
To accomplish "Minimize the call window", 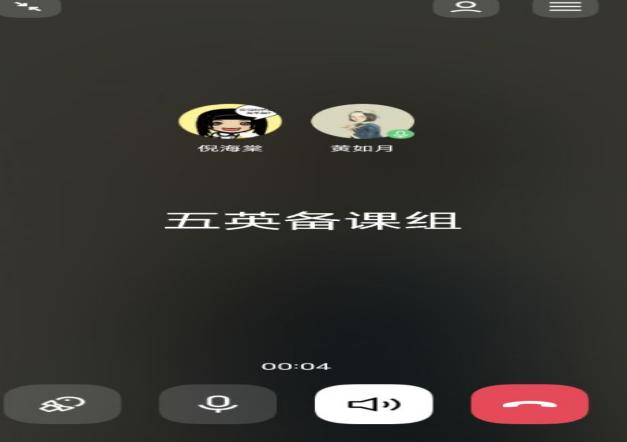I will click(29, 7).
